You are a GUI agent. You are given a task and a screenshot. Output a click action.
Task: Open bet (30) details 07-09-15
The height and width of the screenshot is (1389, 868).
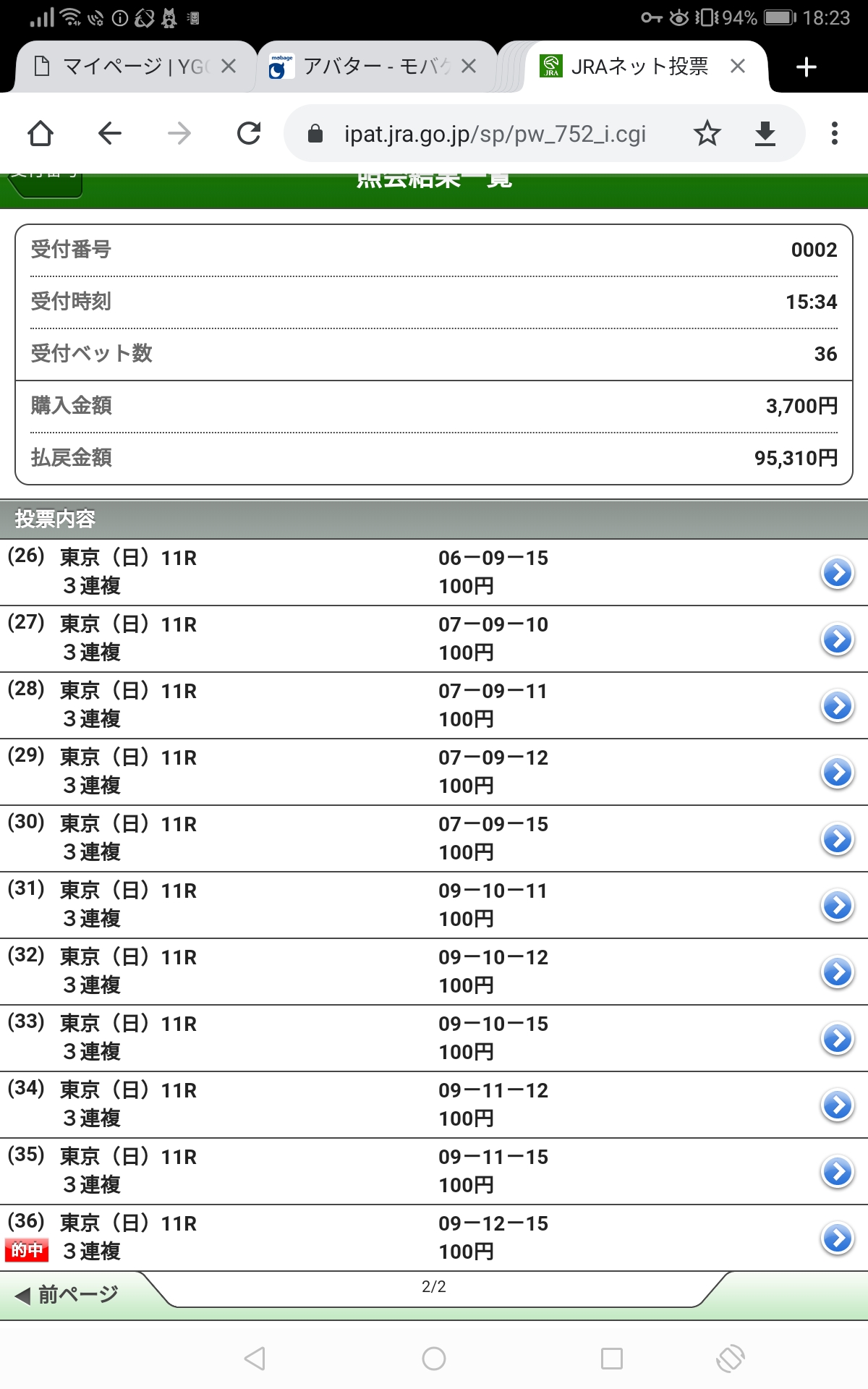837,838
